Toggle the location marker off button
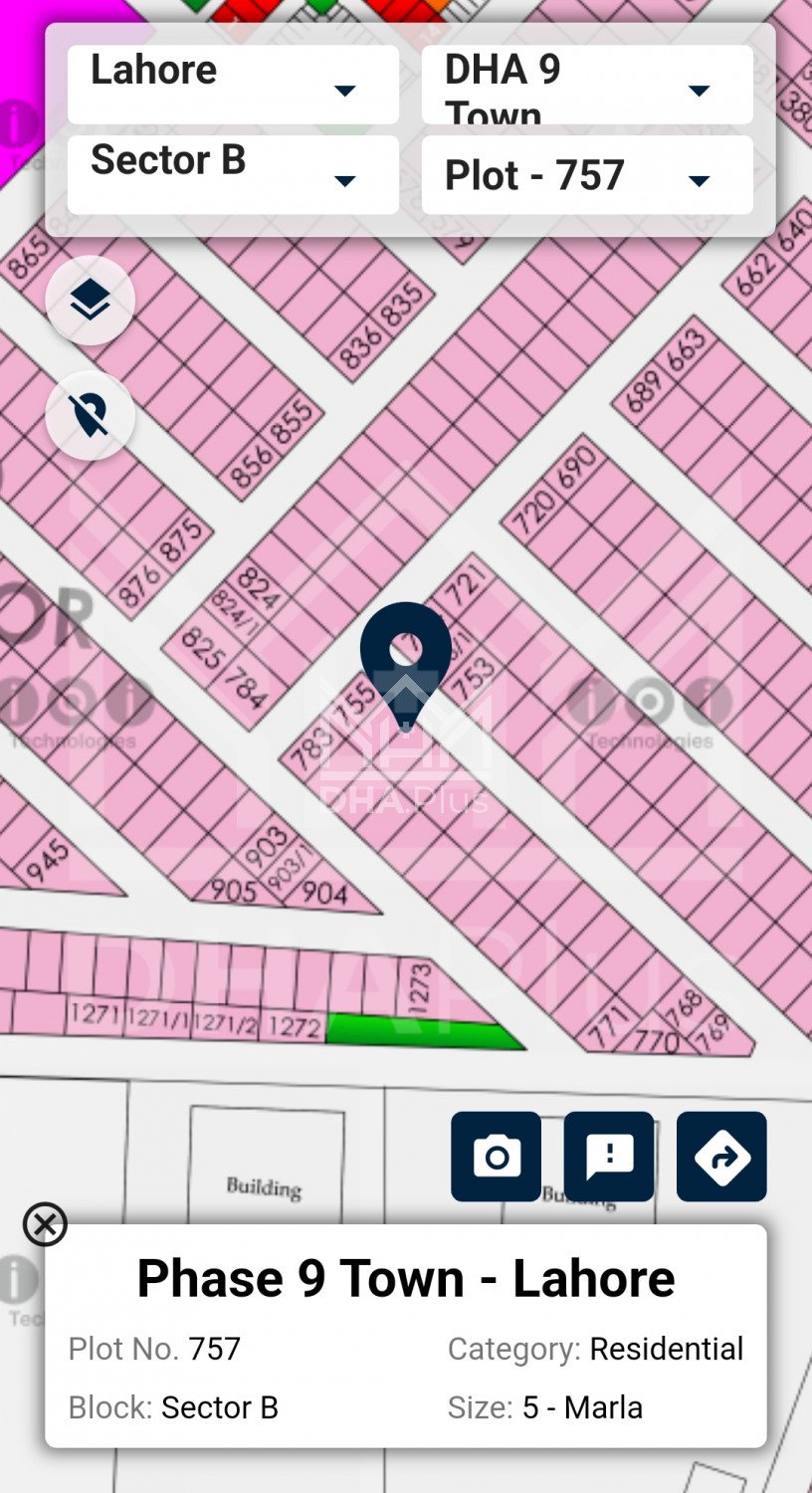This screenshot has width=812, height=1493. pyautogui.click(x=91, y=415)
